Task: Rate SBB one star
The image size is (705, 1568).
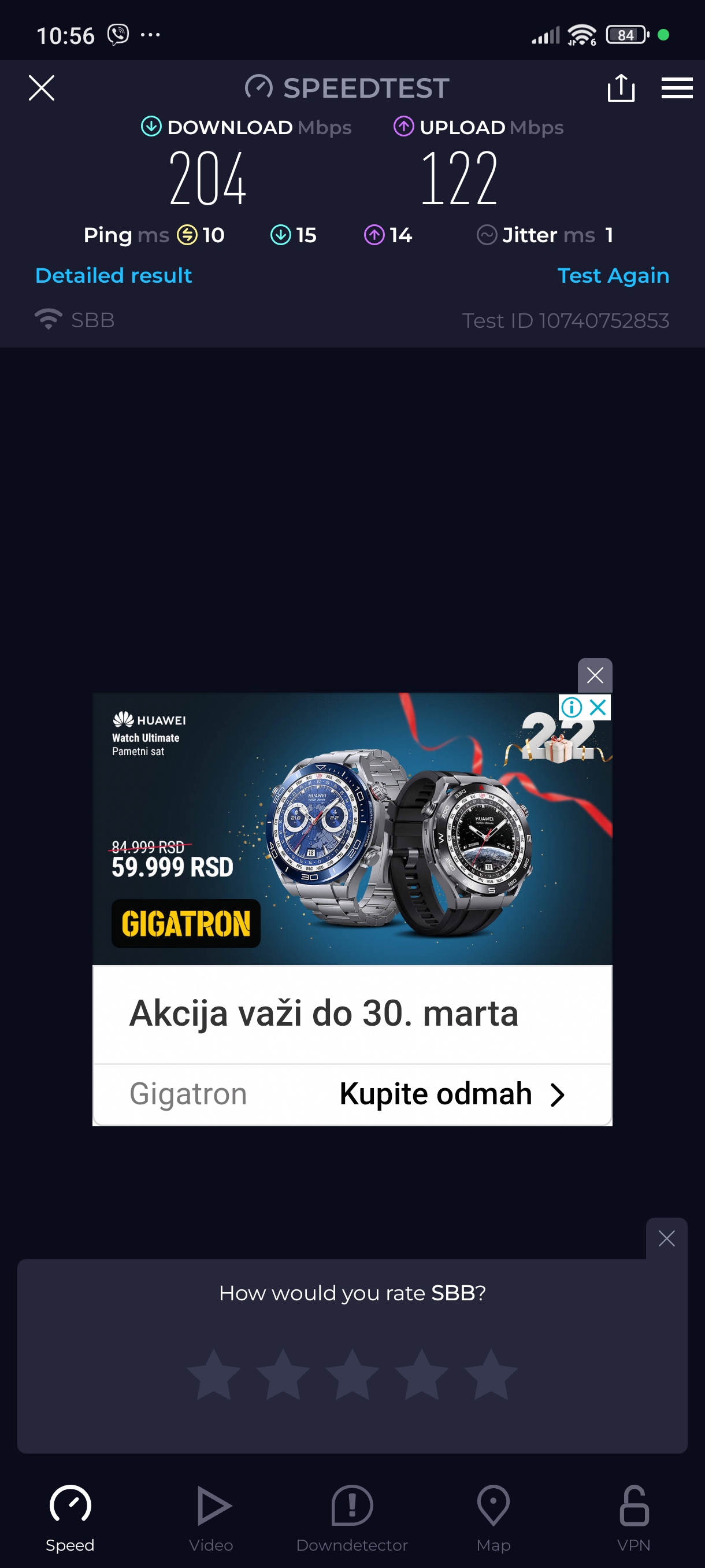Action: pyautogui.click(x=214, y=1374)
